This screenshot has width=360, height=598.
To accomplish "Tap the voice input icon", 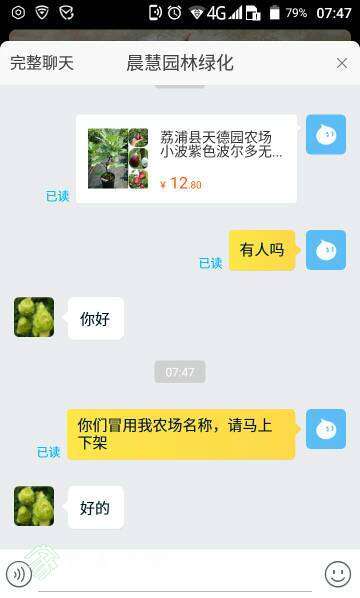I will tap(19, 574).
